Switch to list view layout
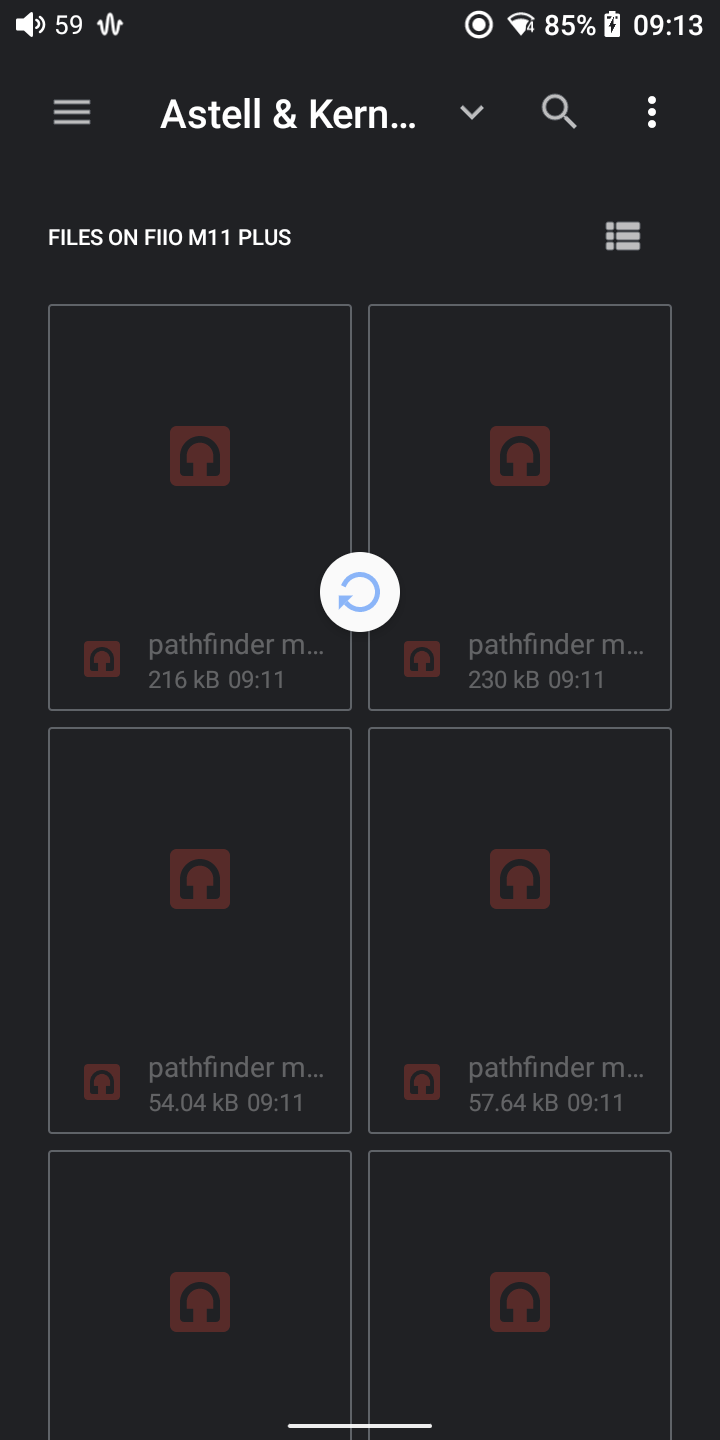 [x=622, y=237]
